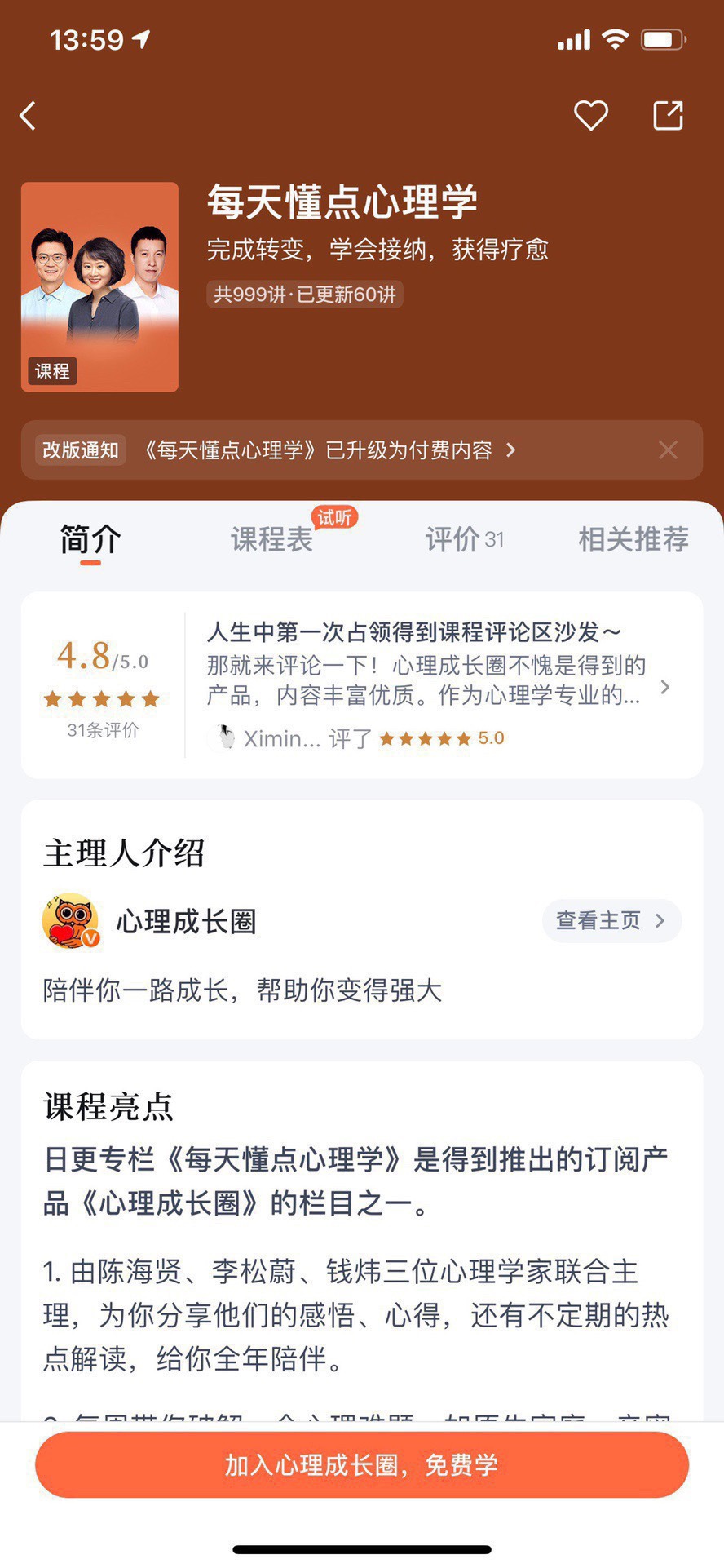Viewport: 724px width, 1568px height.
Task: Tap the heart to favorite this course
Action: coord(591,115)
